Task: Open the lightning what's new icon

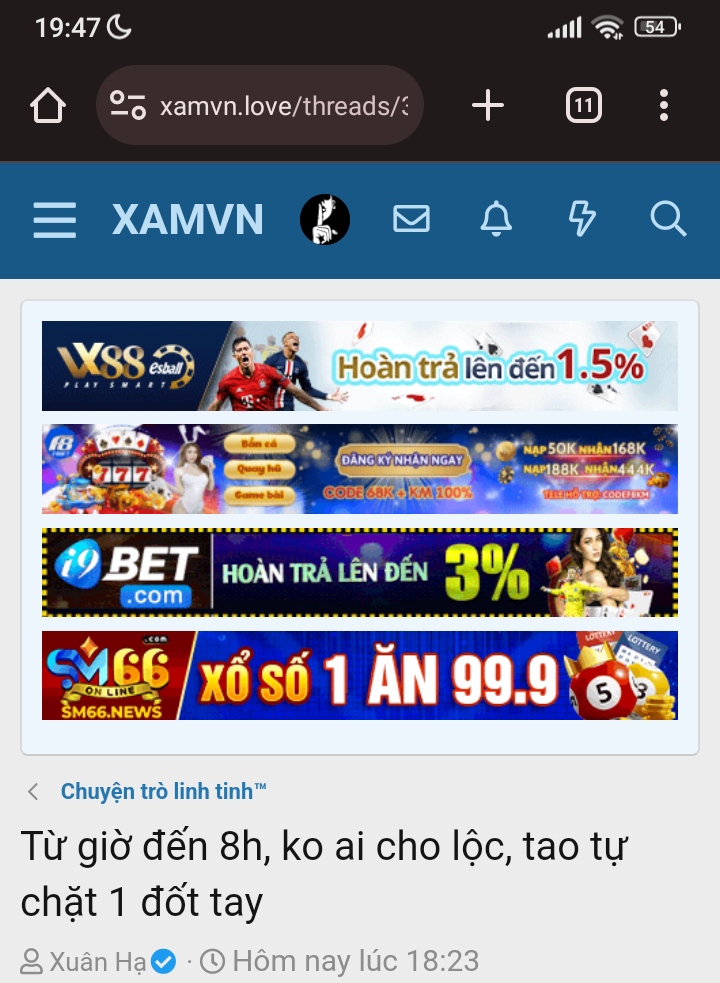Action: 582,219
